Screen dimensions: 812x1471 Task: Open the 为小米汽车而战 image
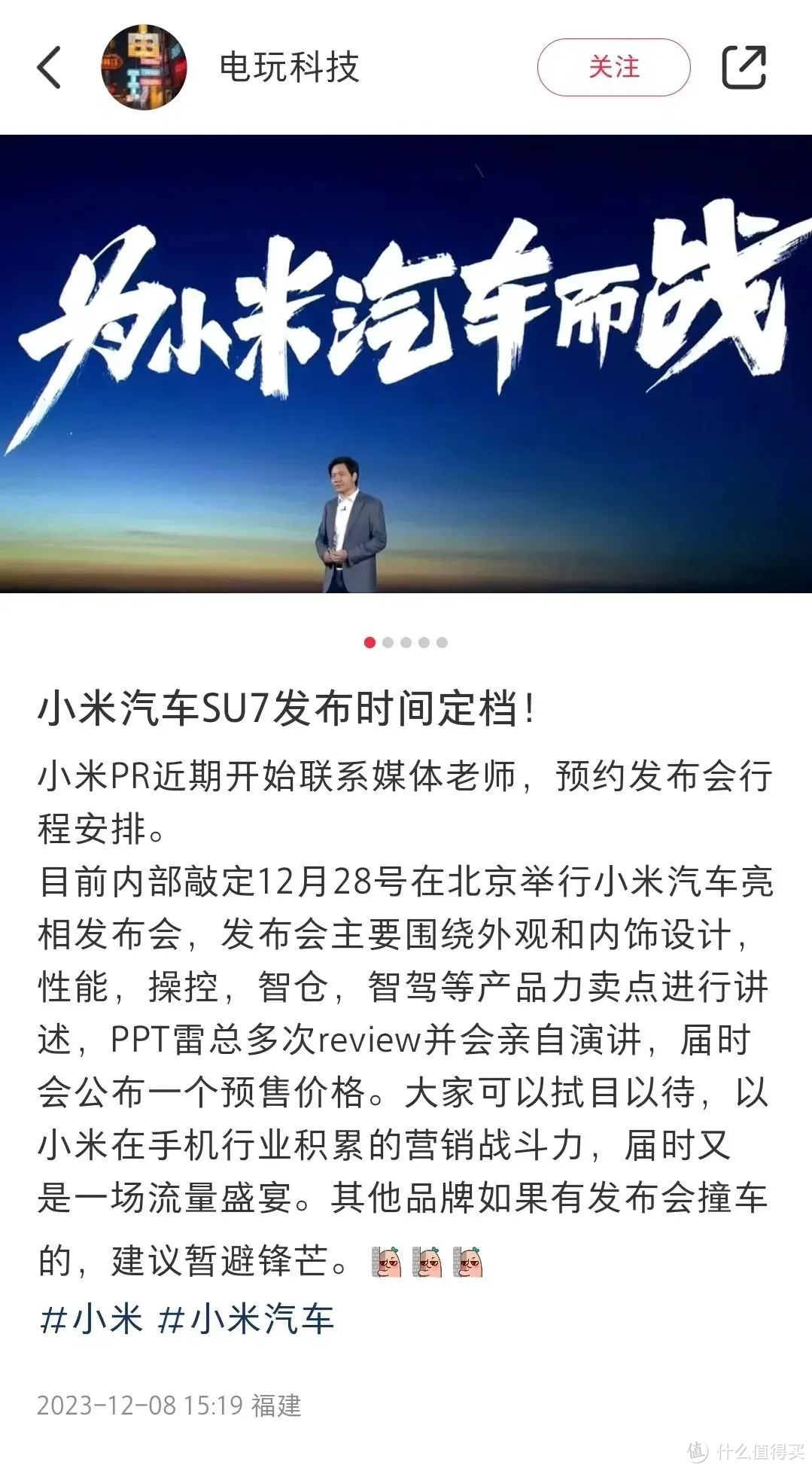406,364
